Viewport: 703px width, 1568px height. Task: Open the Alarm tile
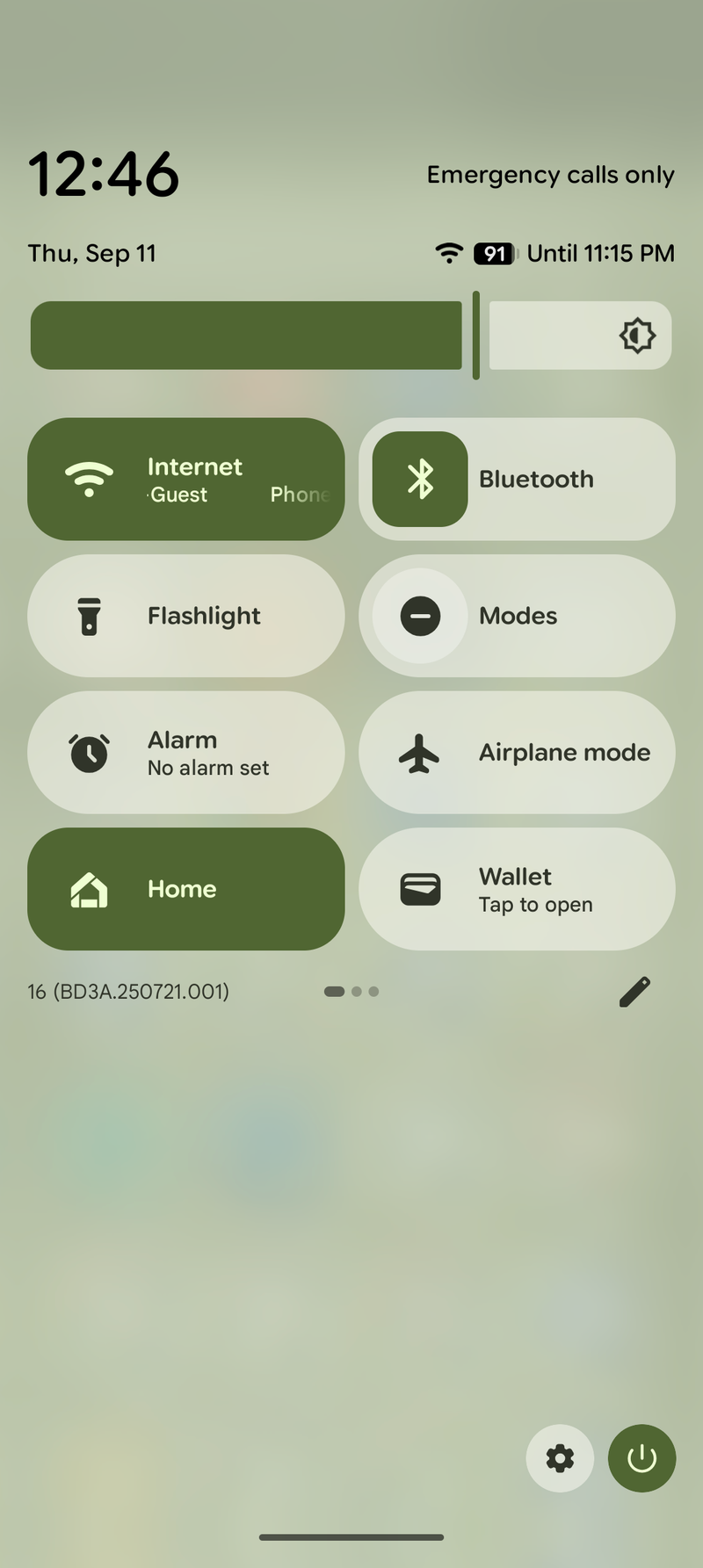click(185, 753)
